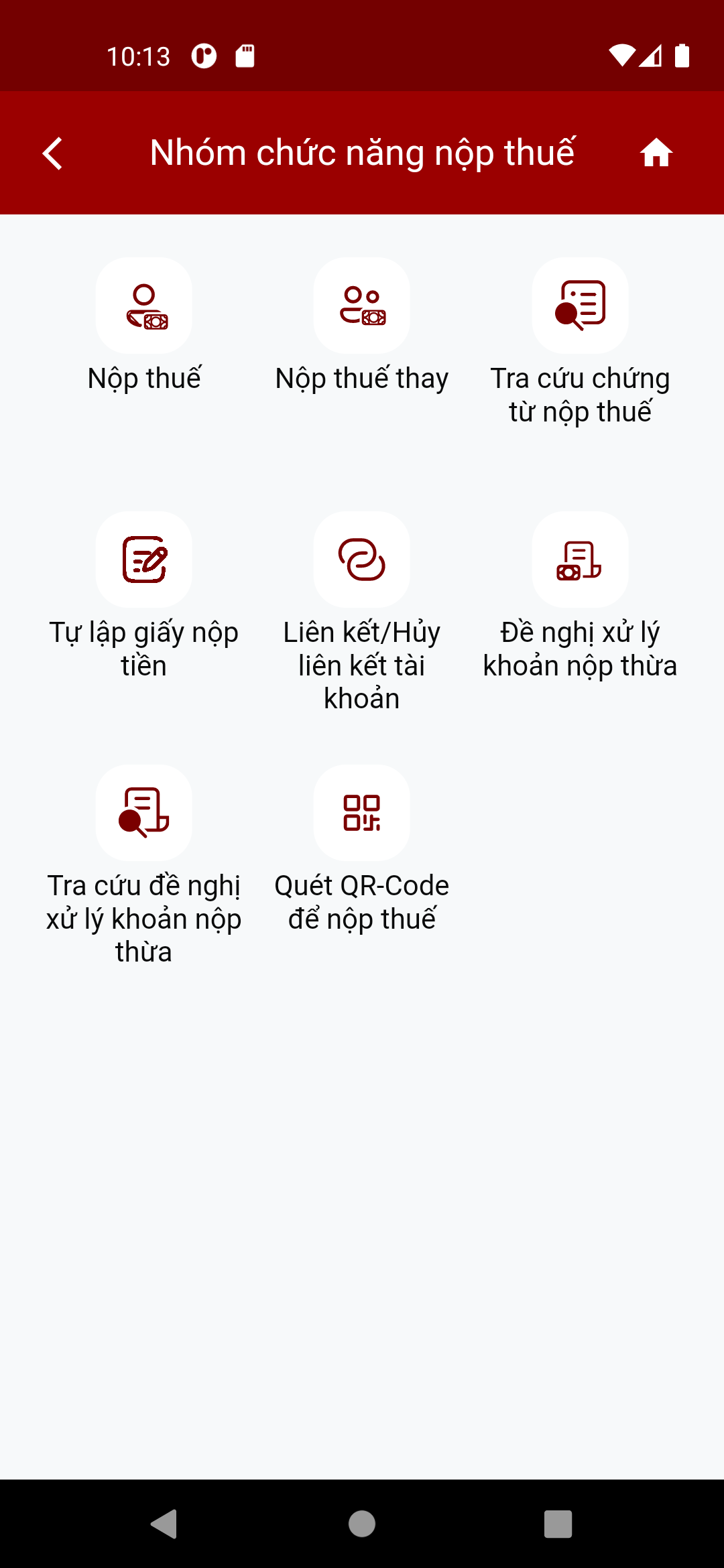This screenshot has width=724, height=1568.
Task: Launch Quét QR-Code để nộp thuế
Action: 362,813
